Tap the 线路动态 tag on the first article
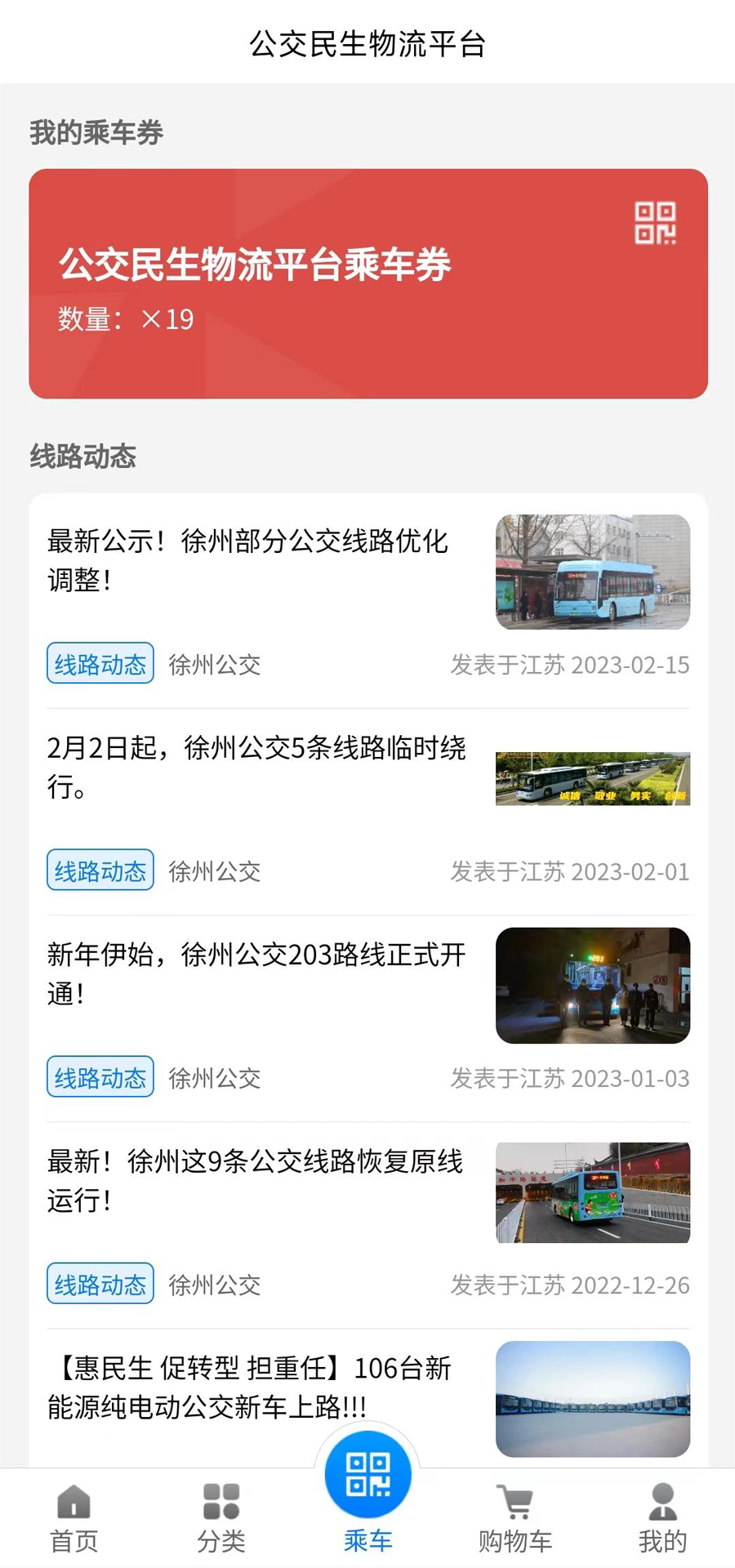The image size is (735, 1568). pyautogui.click(x=100, y=663)
